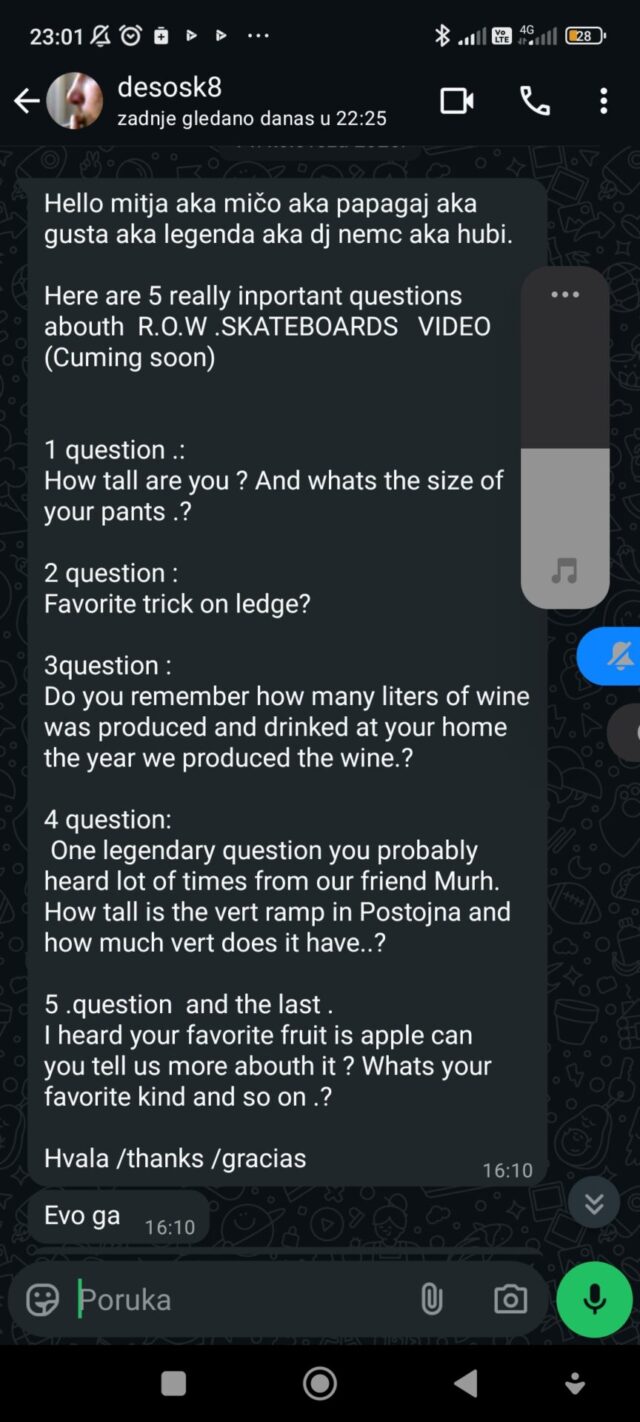
Task: Record a voice message with the microphone
Action: pos(594,1299)
